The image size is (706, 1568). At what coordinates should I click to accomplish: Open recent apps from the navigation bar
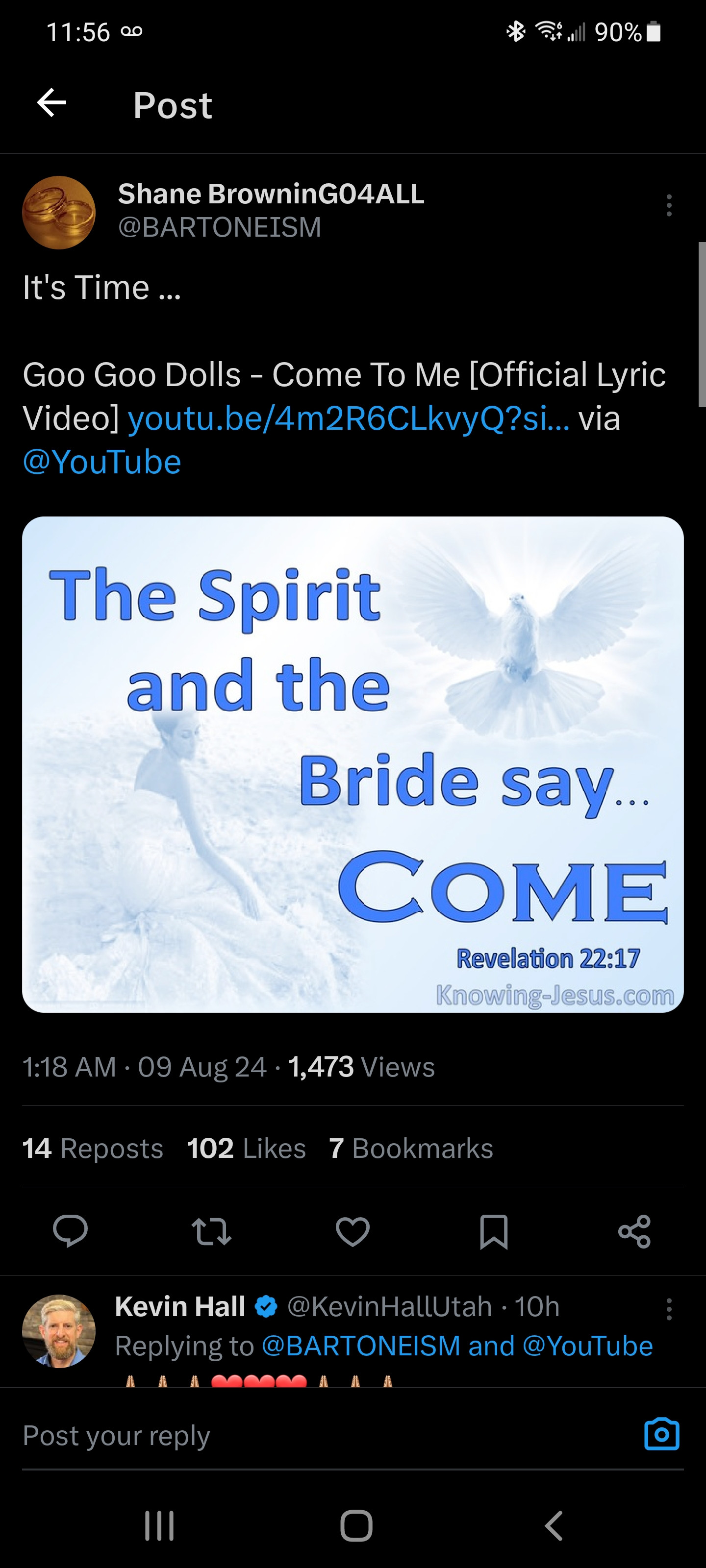click(160, 1525)
